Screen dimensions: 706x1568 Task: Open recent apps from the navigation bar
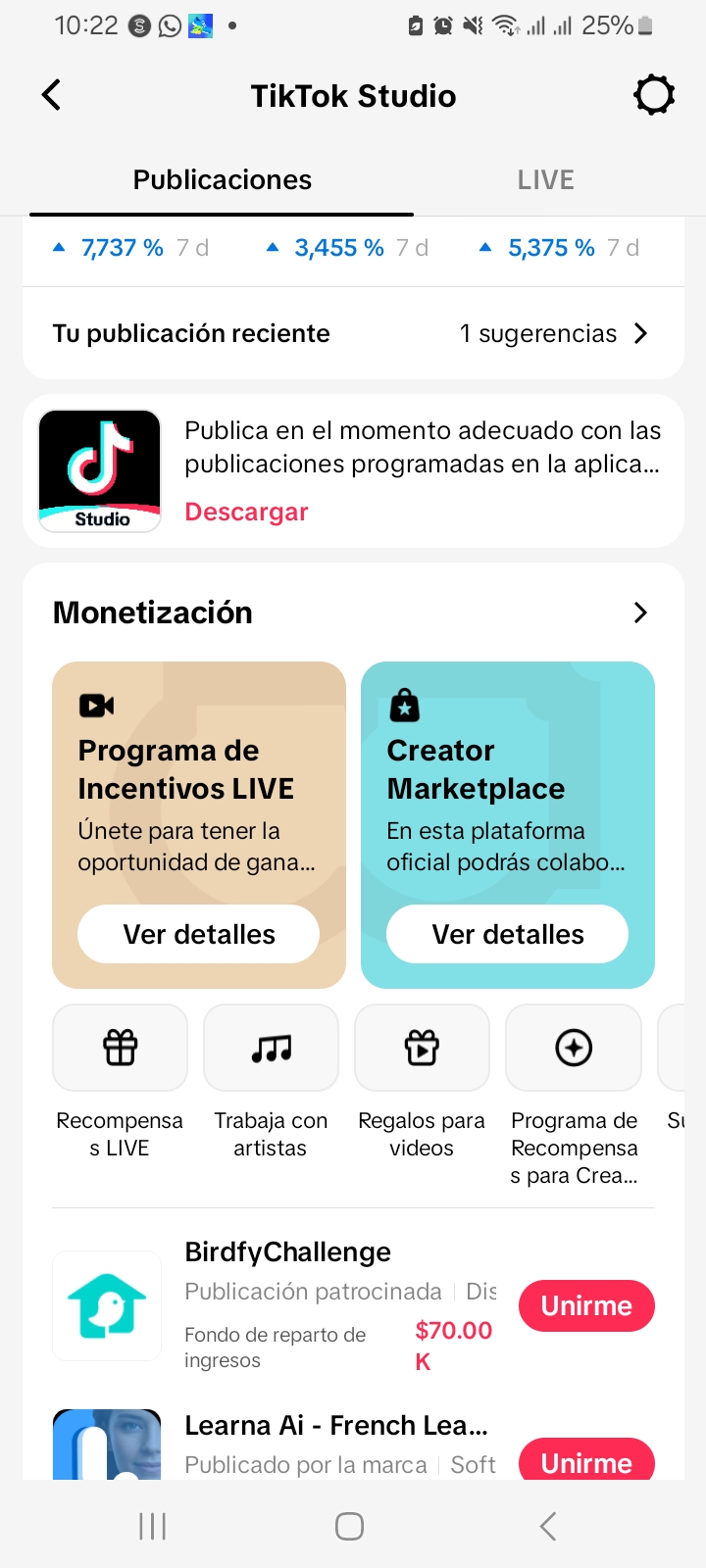point(153,1526)
